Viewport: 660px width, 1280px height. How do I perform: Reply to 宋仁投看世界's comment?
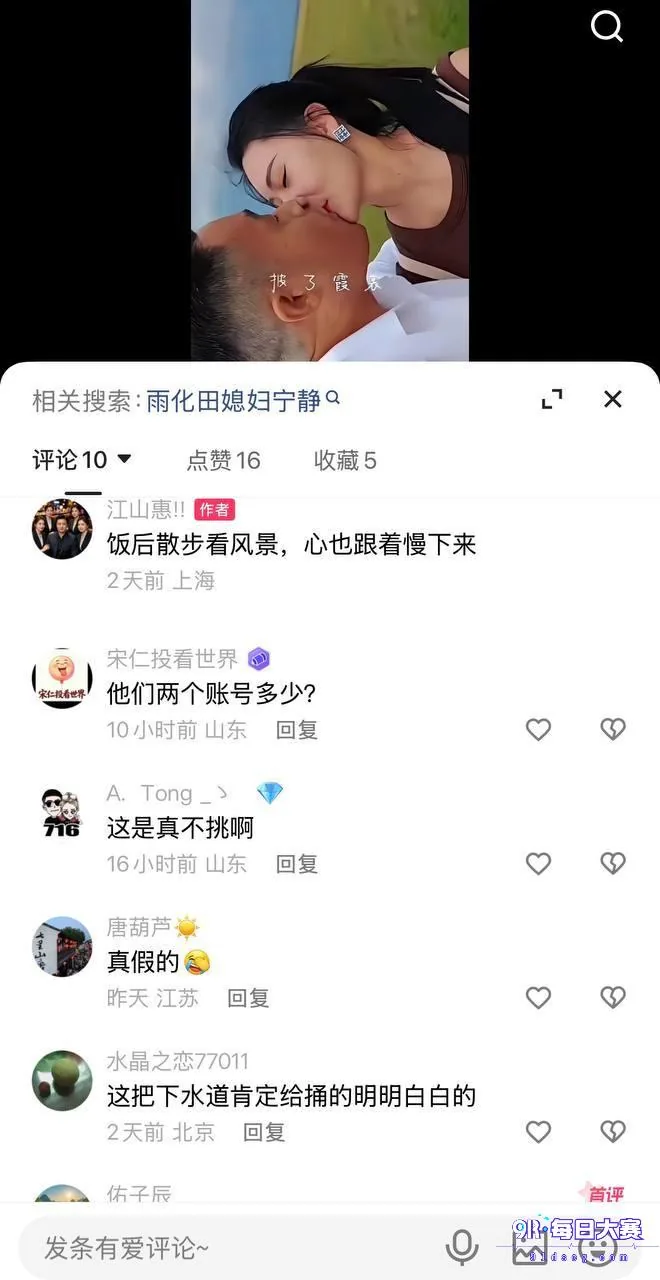click(297, 730)
